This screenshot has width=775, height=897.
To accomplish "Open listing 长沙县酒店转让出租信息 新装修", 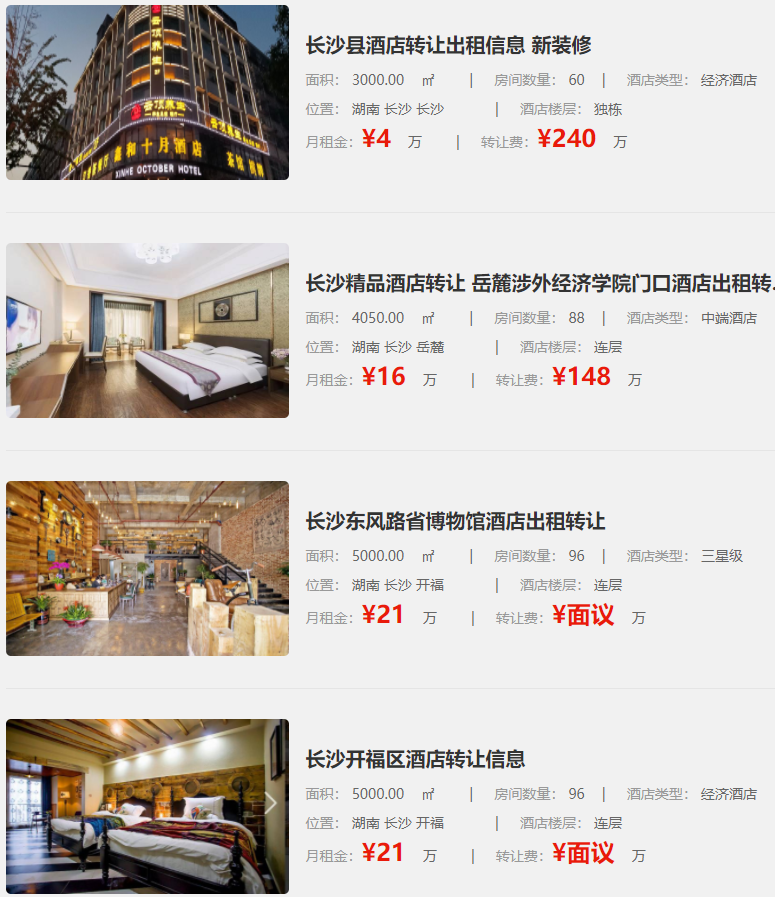I will [448, 45].
